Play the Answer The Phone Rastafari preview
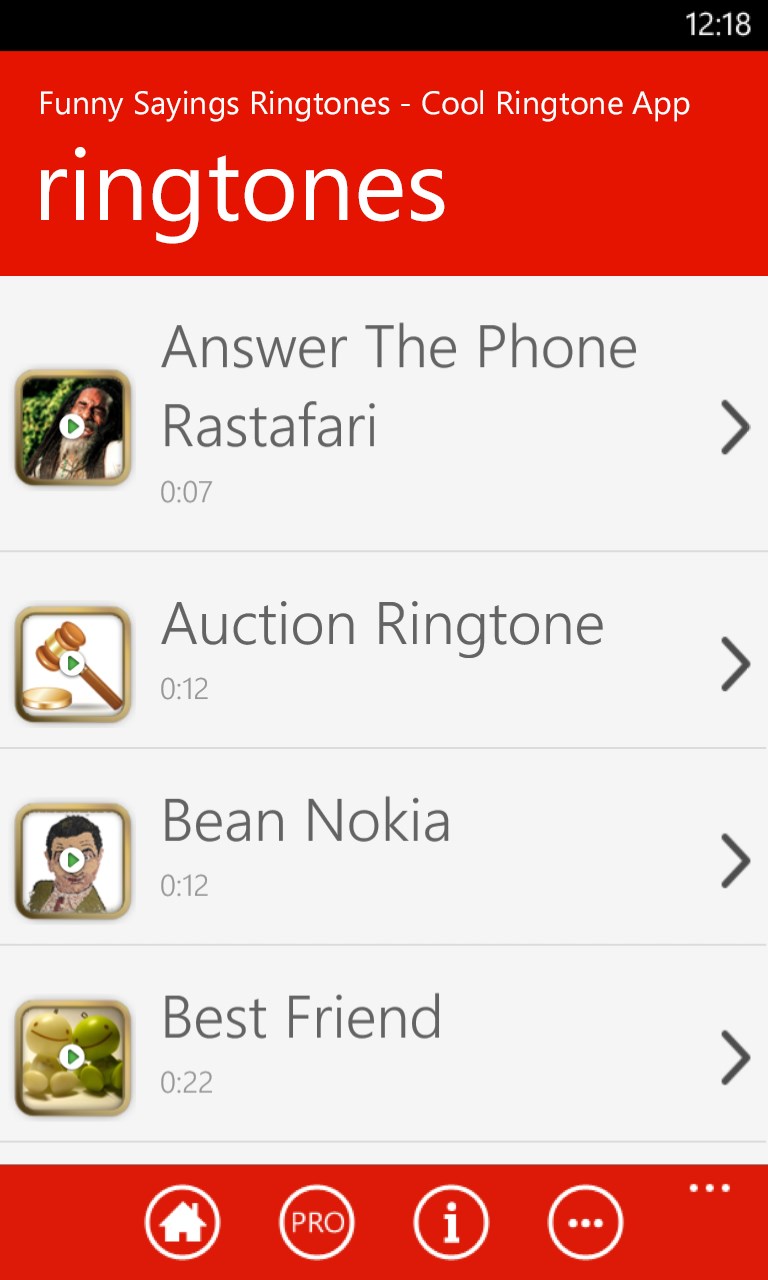This screenshot has width=768, height=1280. click(72, 427)
